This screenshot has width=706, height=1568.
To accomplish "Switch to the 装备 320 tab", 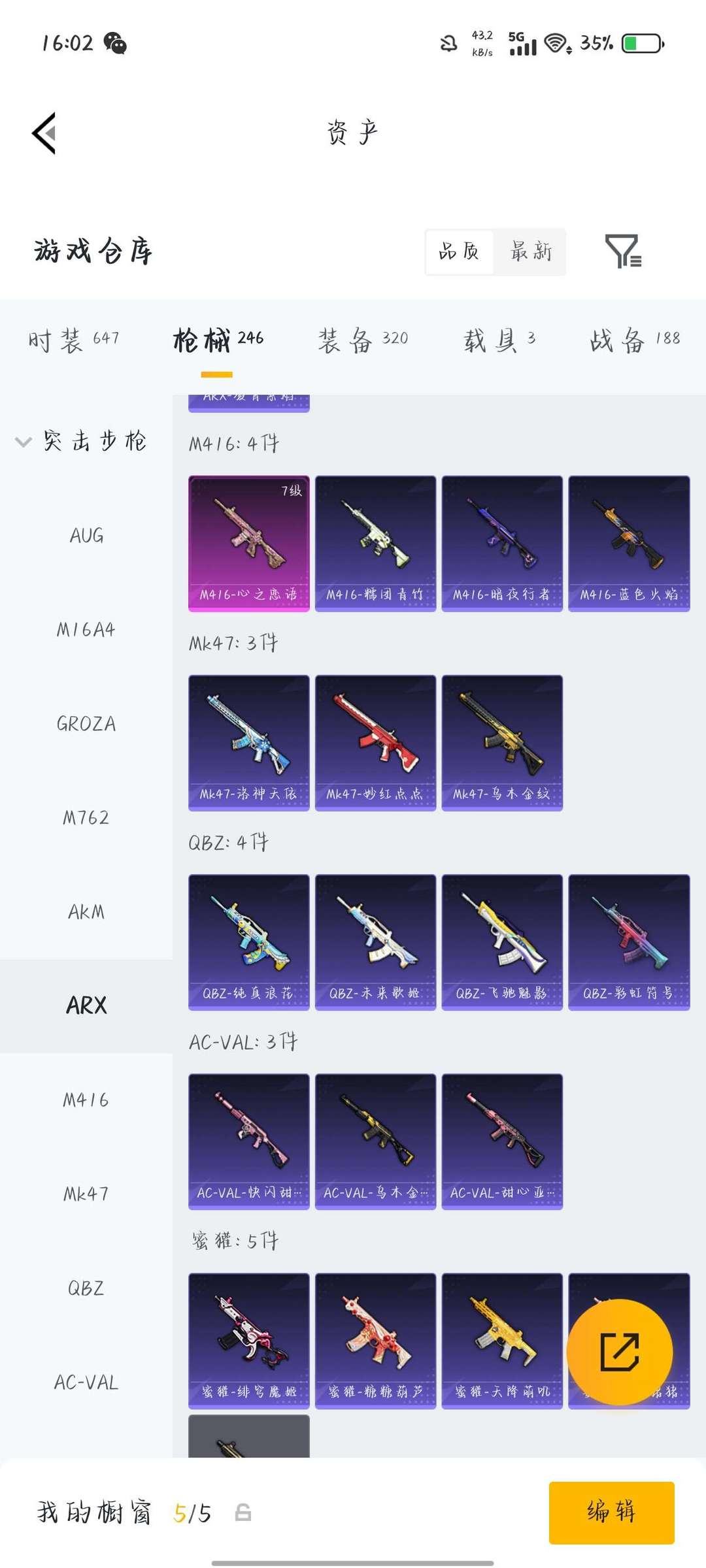I will (363, 340).
